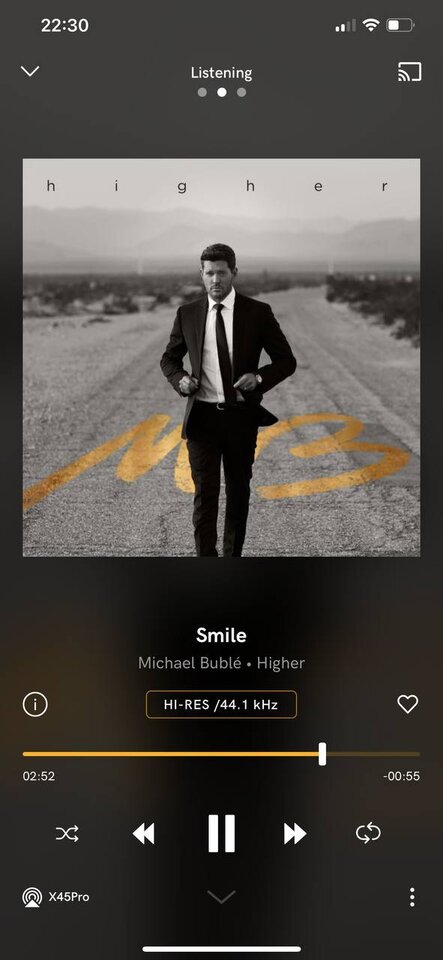Select the X45Pro output device
The image size is (443, 960).
pyautogui.click(x=56, y=897)
